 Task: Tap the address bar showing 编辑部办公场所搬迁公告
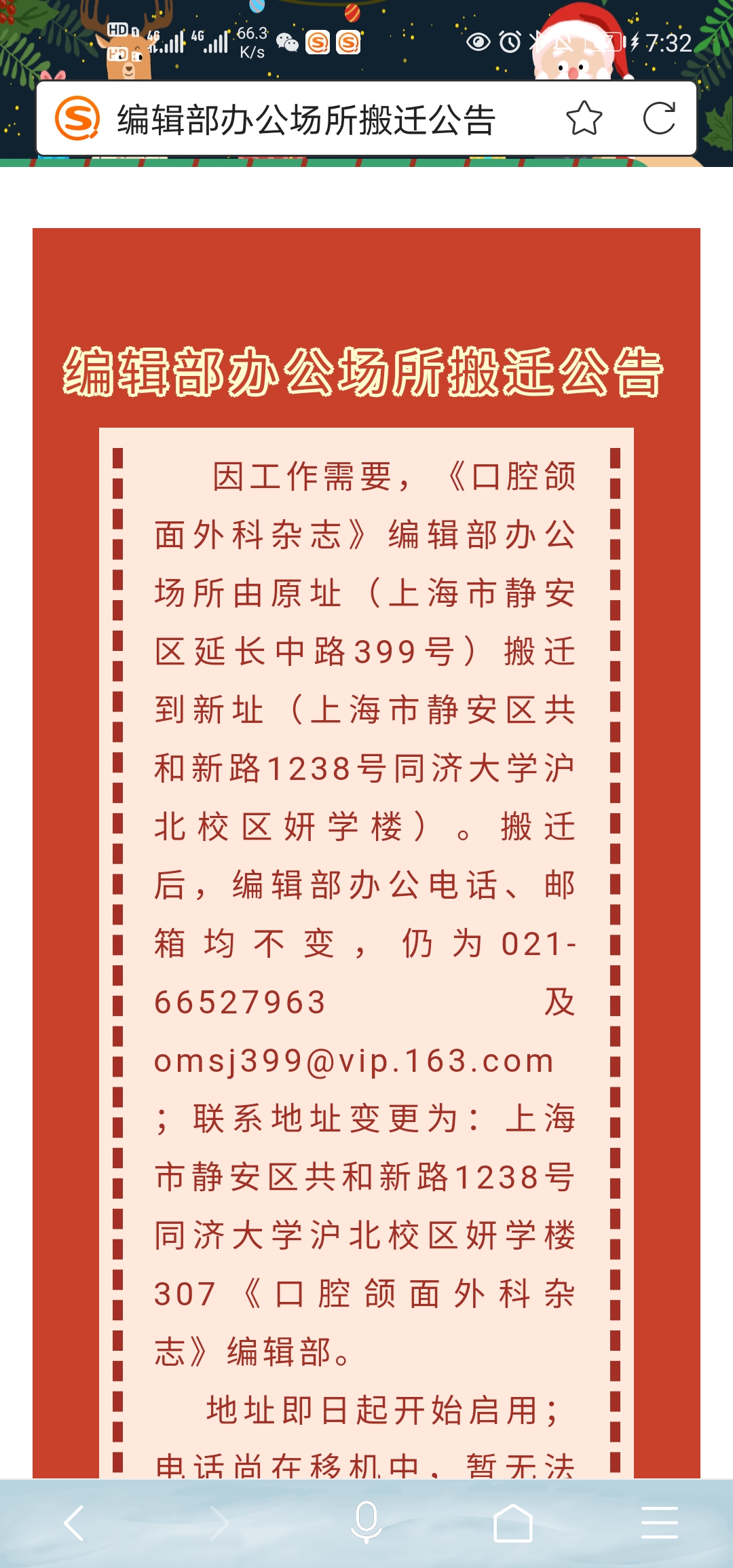click(x=306, y=119)
